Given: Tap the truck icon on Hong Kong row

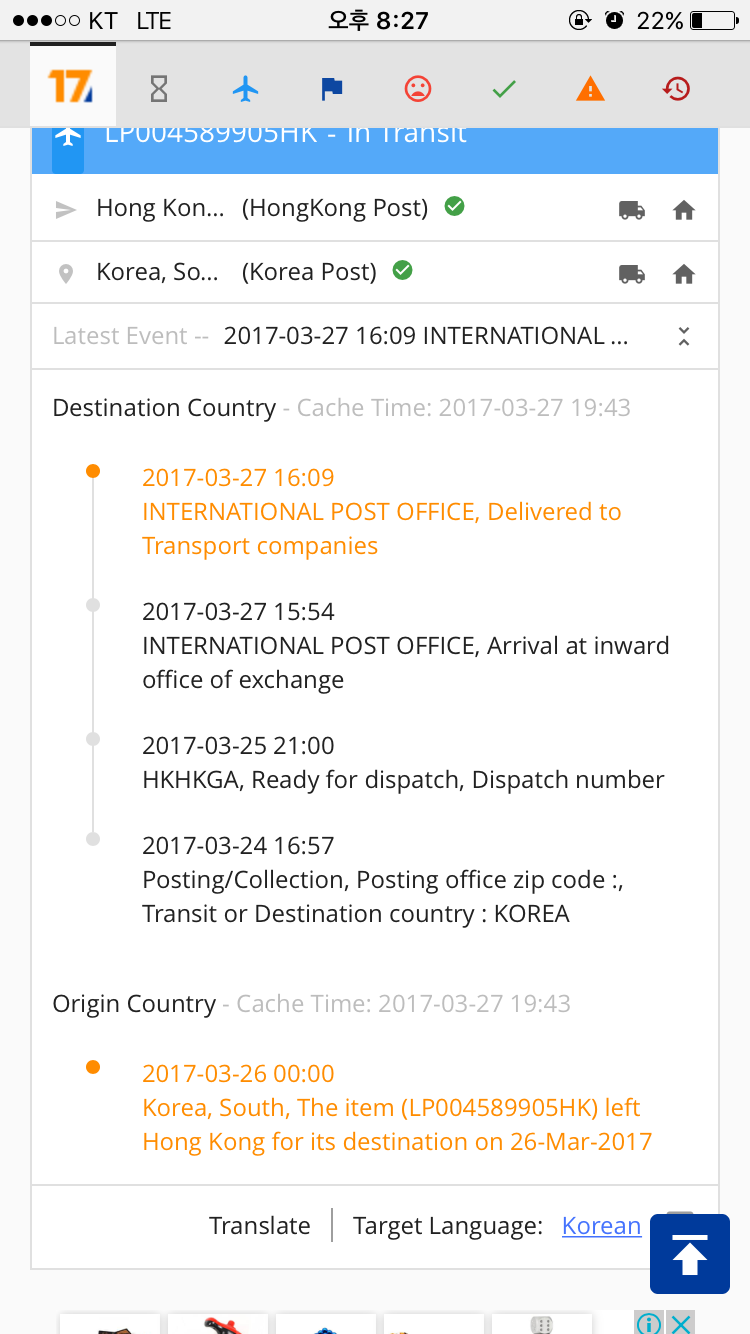Looking at the screenshot, I should [632, 210].
